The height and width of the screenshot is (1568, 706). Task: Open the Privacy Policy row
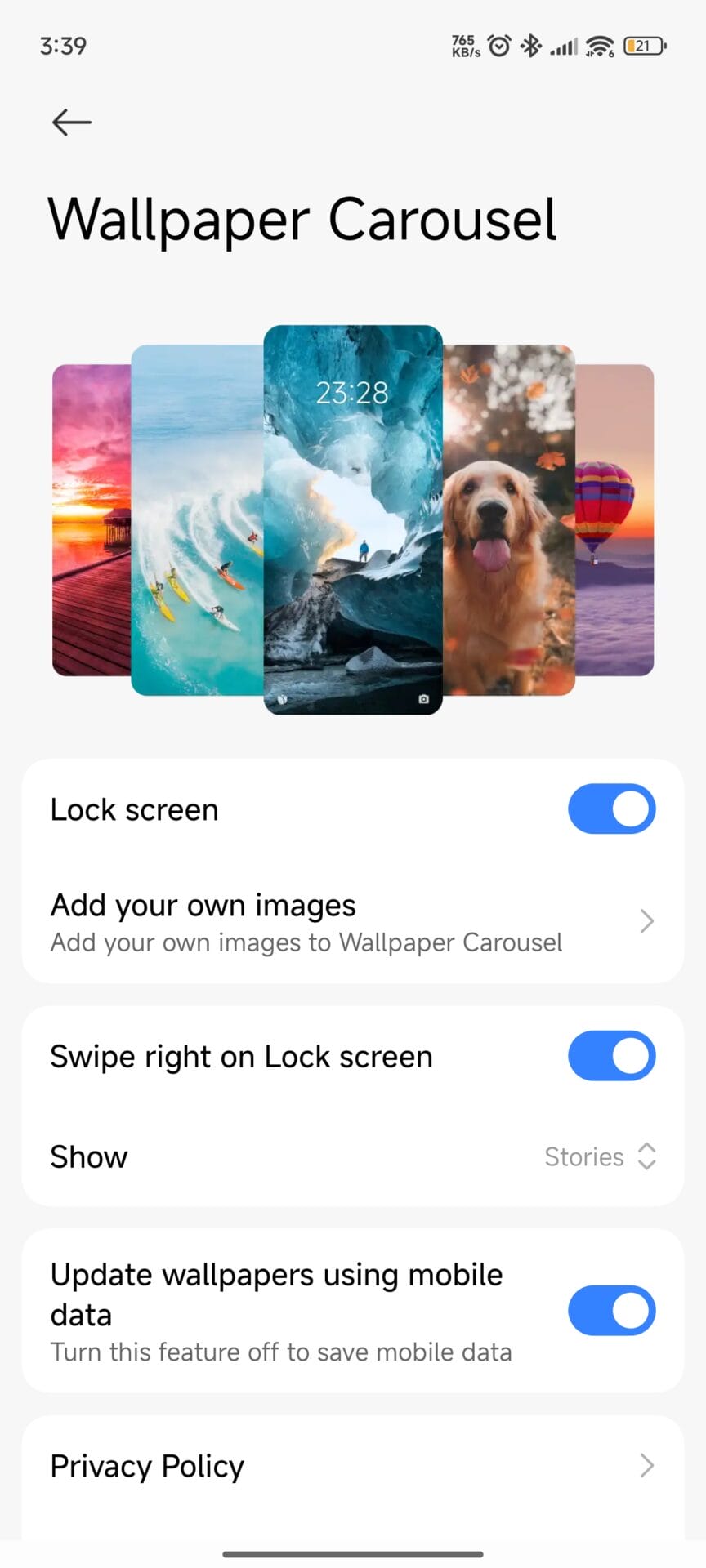[x=352, y=1466]
